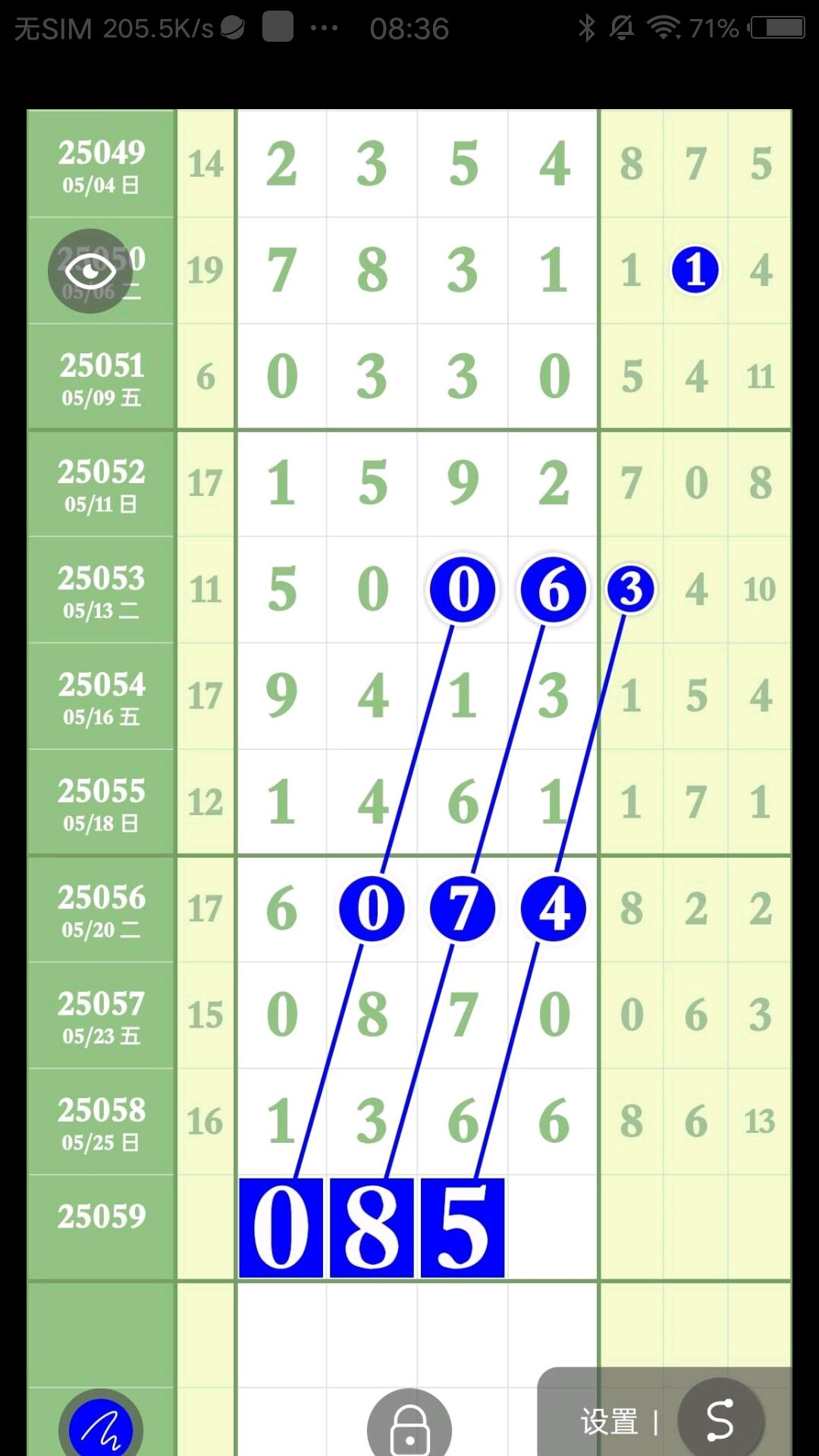This screenshot has width=819, height=1456.
Task: Open the blue drawing pen tool
Action: (x=101, y=1426)
